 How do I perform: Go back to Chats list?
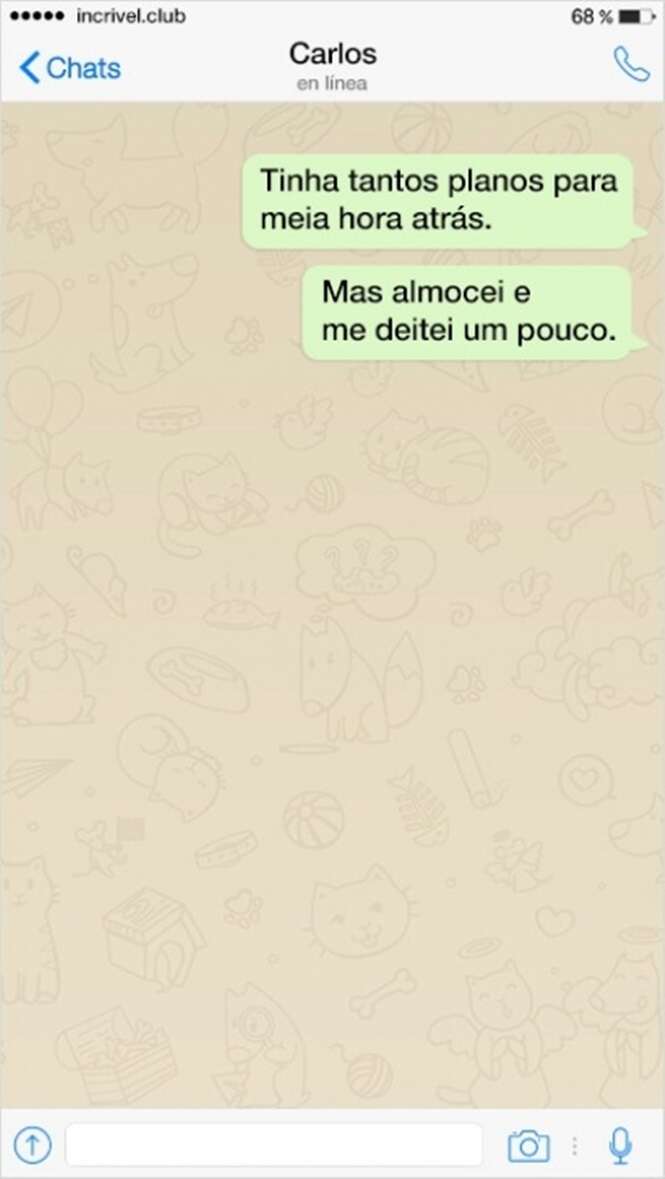[70, 68]
